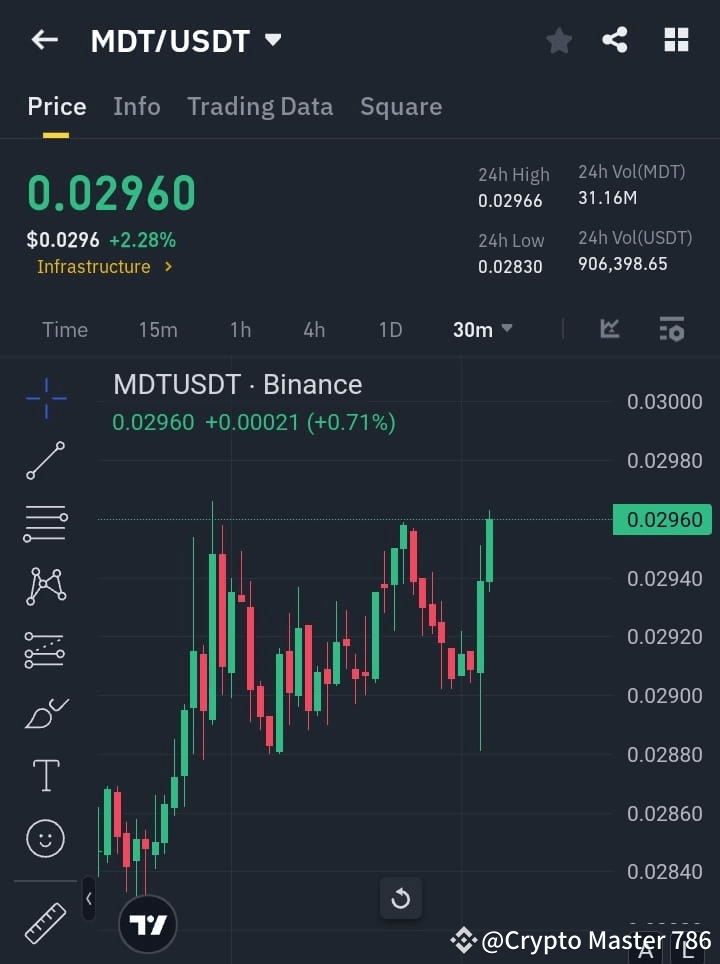720x964 pixels.
Task: Tap the share icon
Action: (x=615, y=40)
